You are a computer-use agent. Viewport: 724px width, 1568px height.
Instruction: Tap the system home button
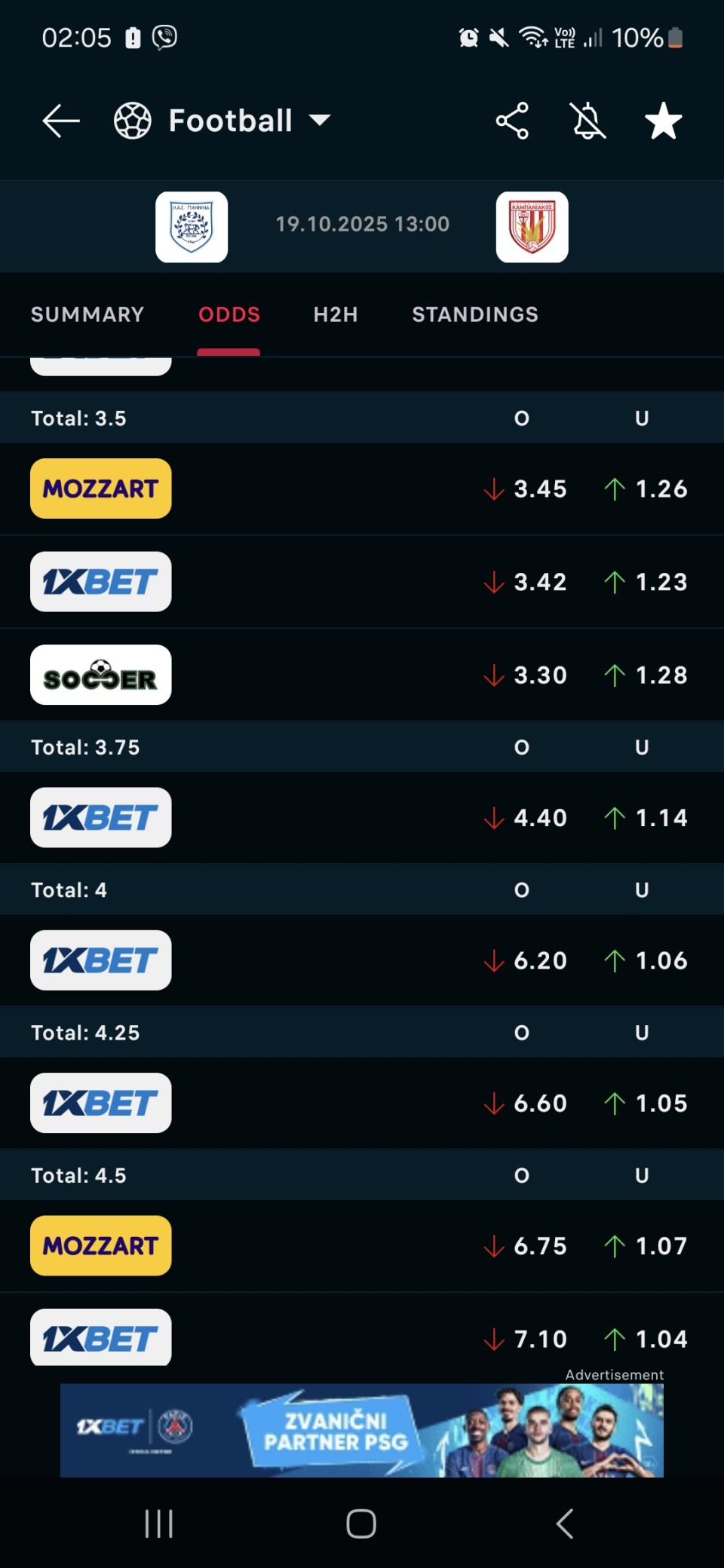pos(361,1523)
